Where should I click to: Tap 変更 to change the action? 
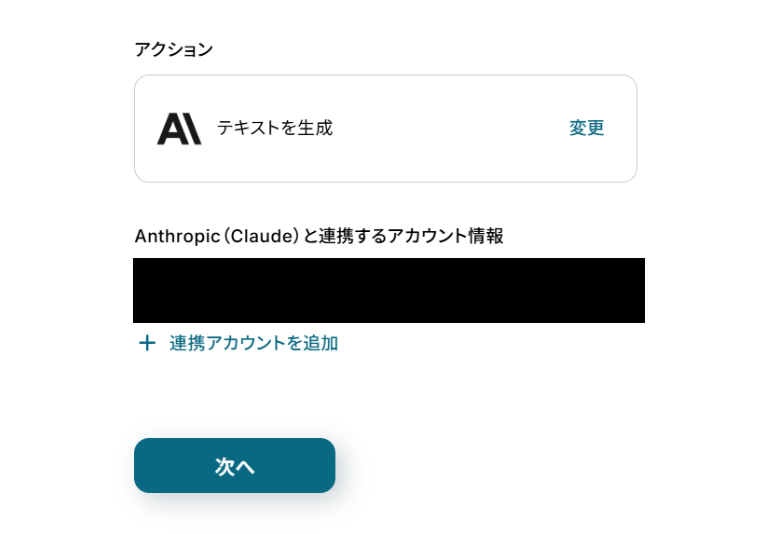click(x=586, y=128)
